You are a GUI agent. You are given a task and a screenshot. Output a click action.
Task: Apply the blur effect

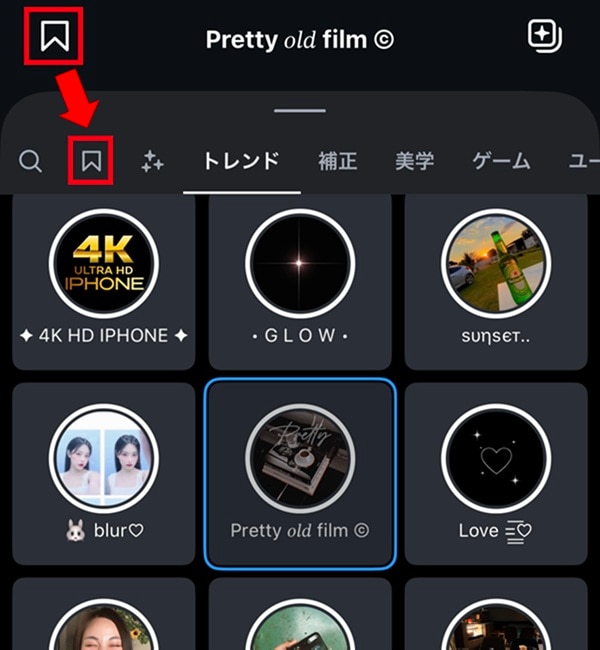(x=103, y=474)
